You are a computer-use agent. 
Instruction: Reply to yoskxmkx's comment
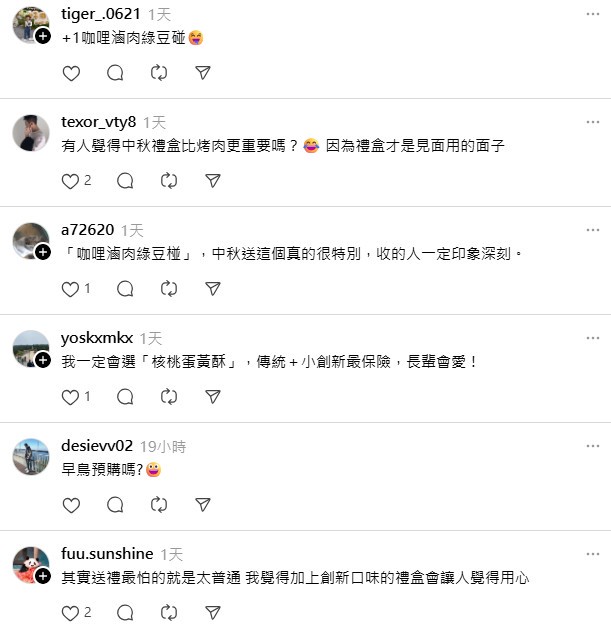[125, 397]
